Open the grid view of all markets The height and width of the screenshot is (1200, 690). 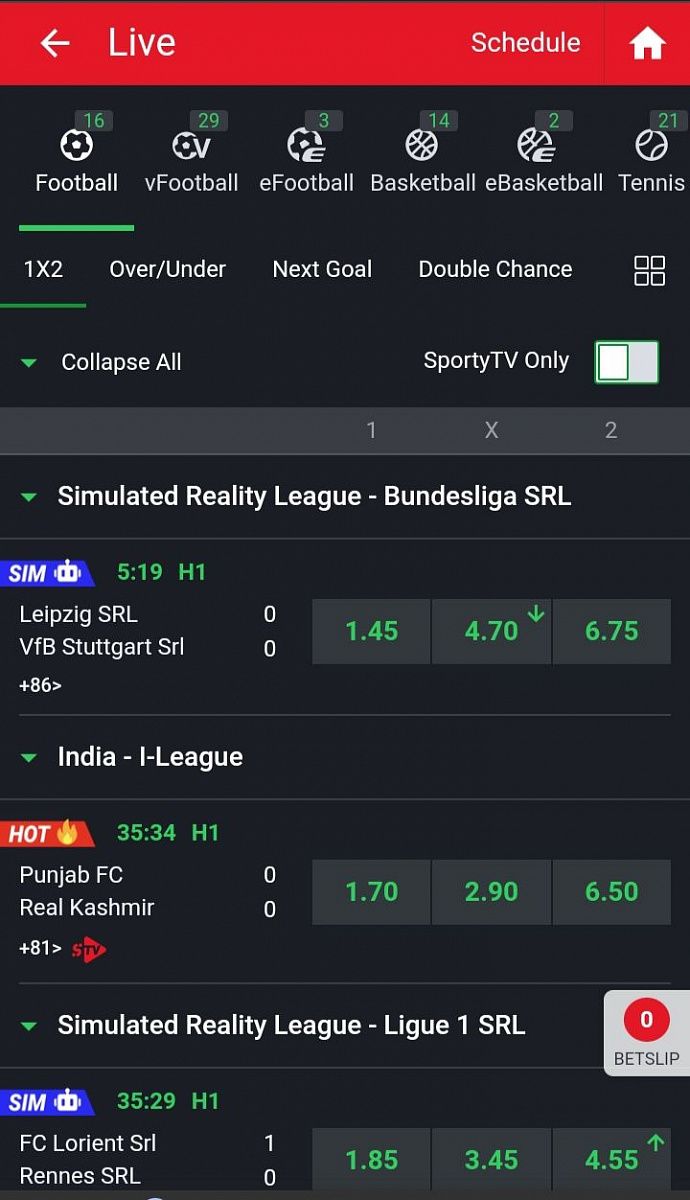pos(650,271)
